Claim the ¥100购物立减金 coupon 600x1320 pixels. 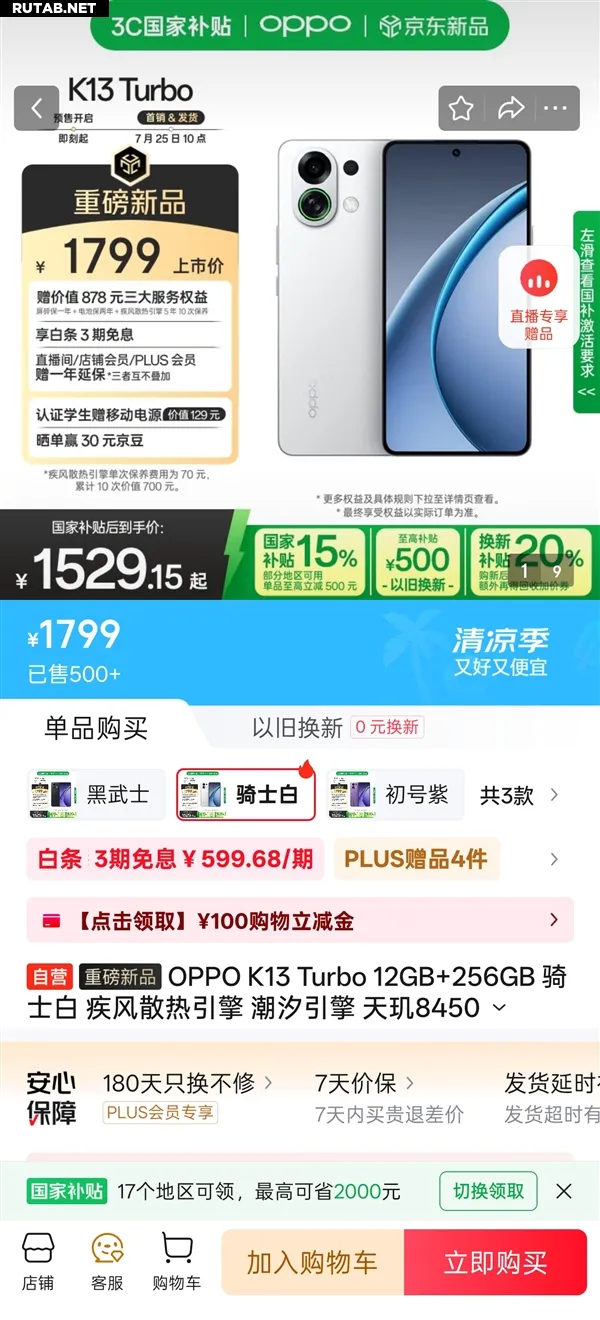point(300,921)
